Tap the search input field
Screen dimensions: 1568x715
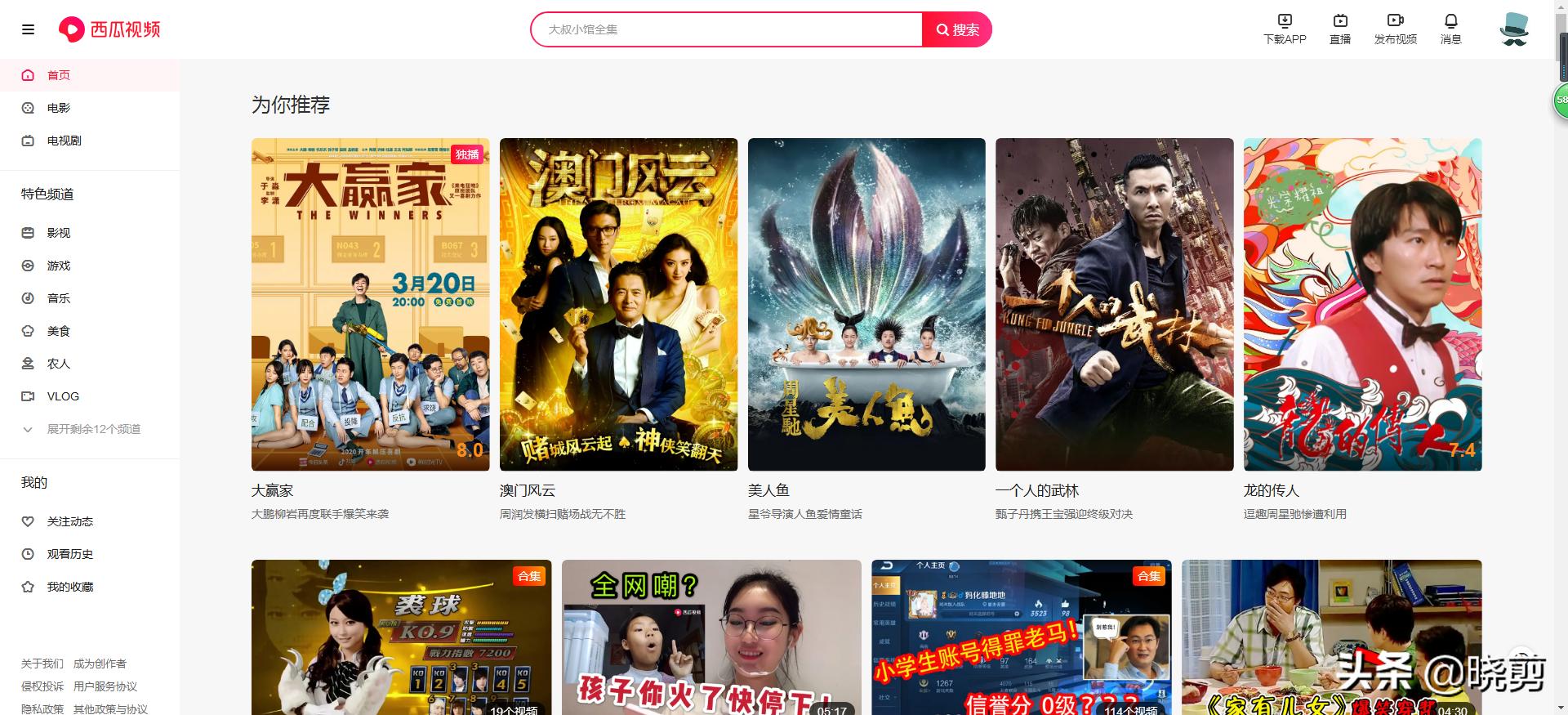coord(727,29)
